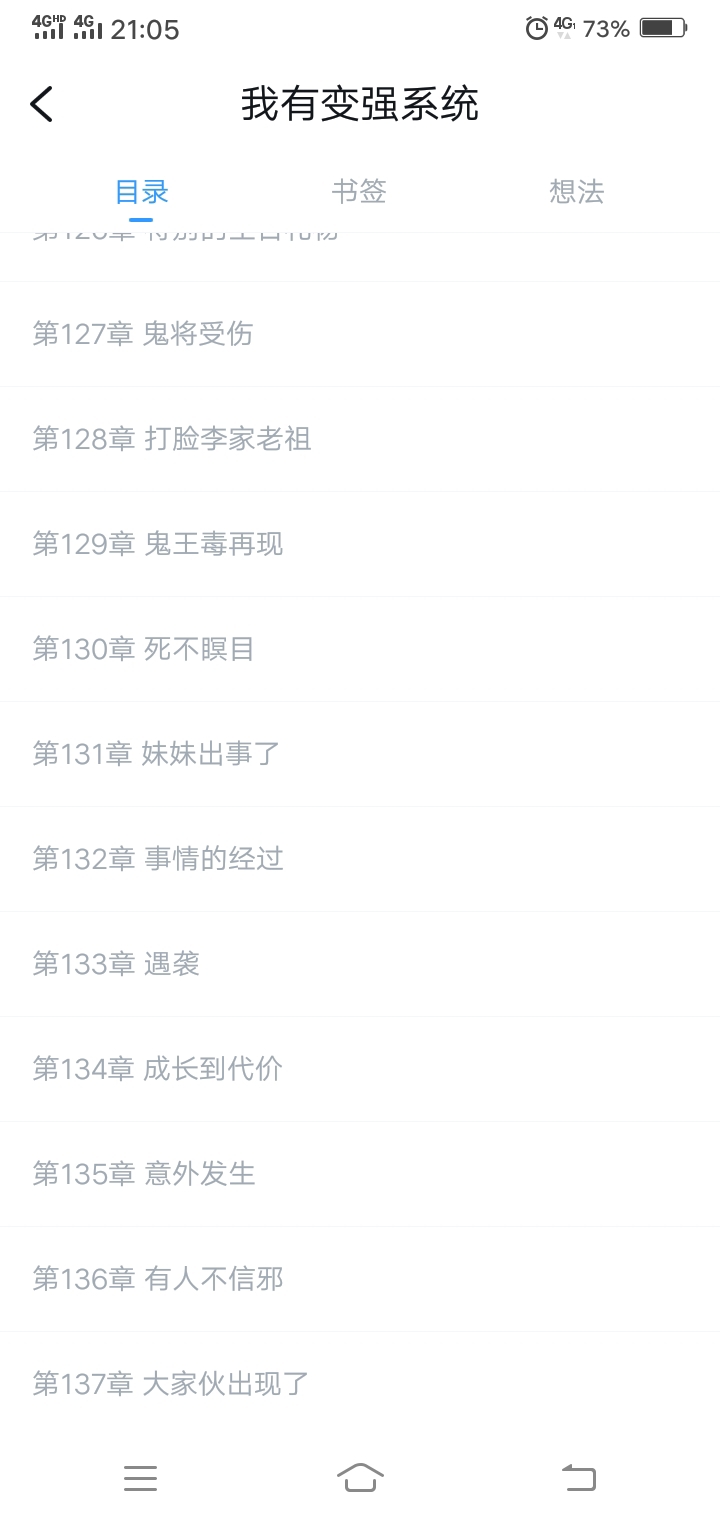Open chapter 第127章 鬼将受伤
The image size is (720, 1520).
[360, 334]
